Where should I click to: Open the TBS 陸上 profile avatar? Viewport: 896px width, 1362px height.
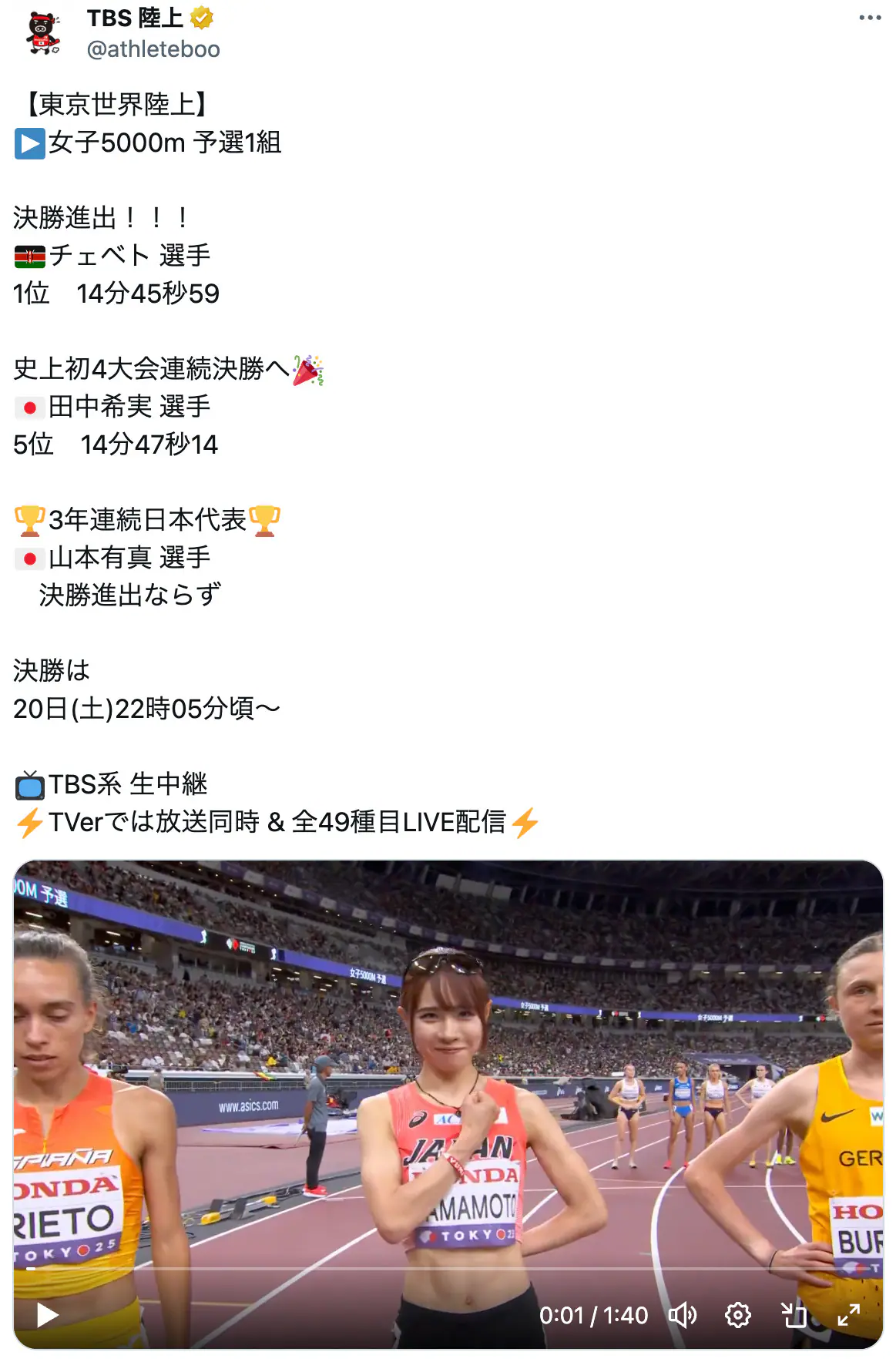click(43, 33)
